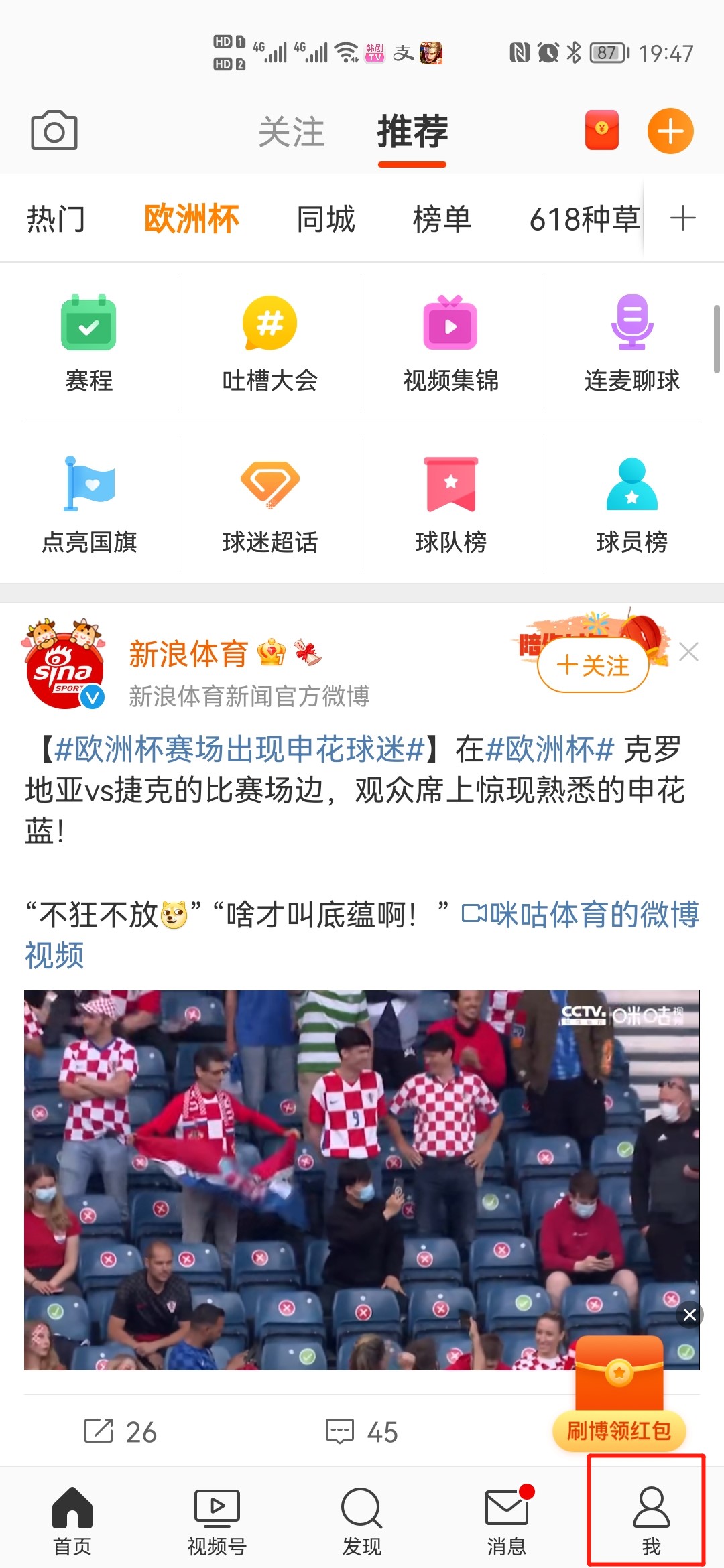Open the red envelope icon at top
Screen dimensions: 724x1568
601,130
